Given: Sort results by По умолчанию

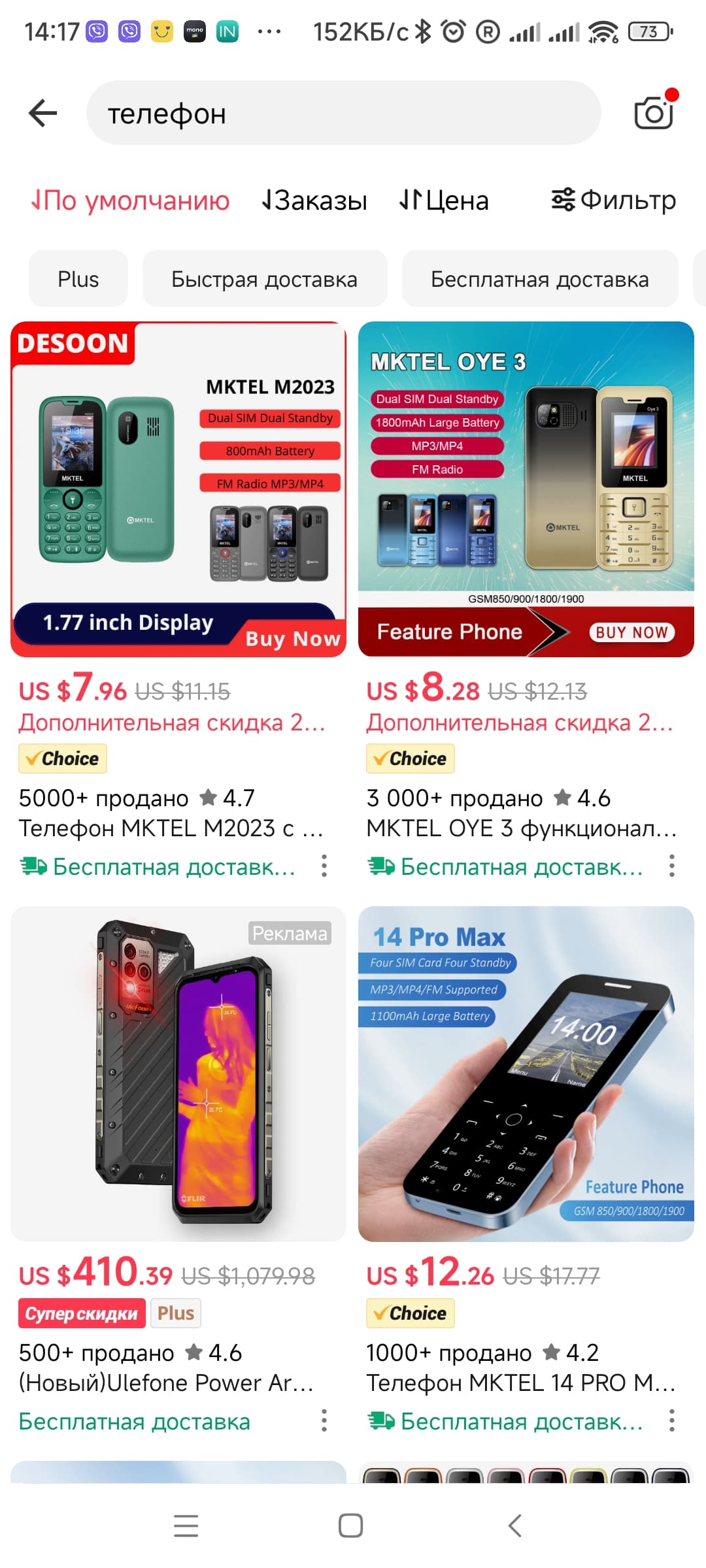Looking at the screenshot, I should click(131, 200).
